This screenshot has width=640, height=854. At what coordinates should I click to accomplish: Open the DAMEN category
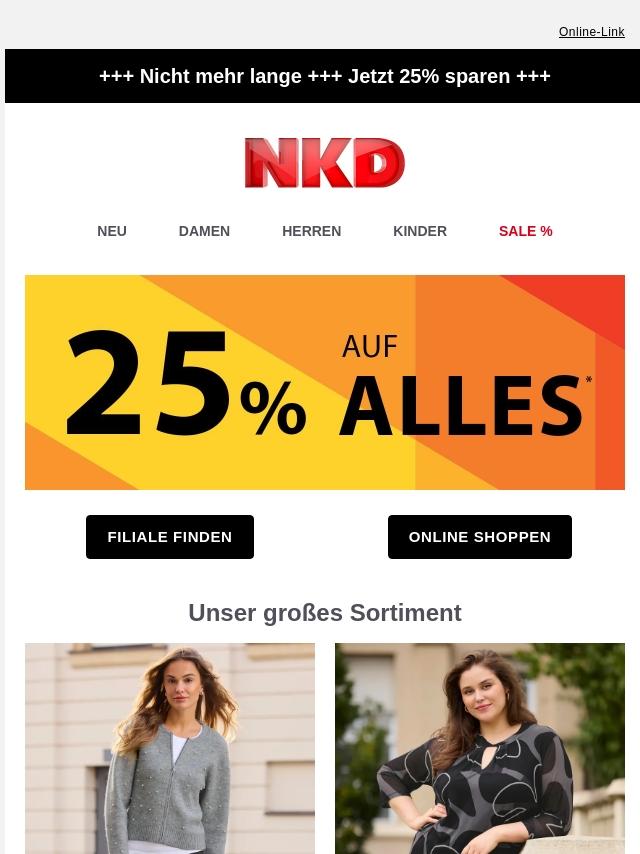pyautogui.click(x=204, y=231)
